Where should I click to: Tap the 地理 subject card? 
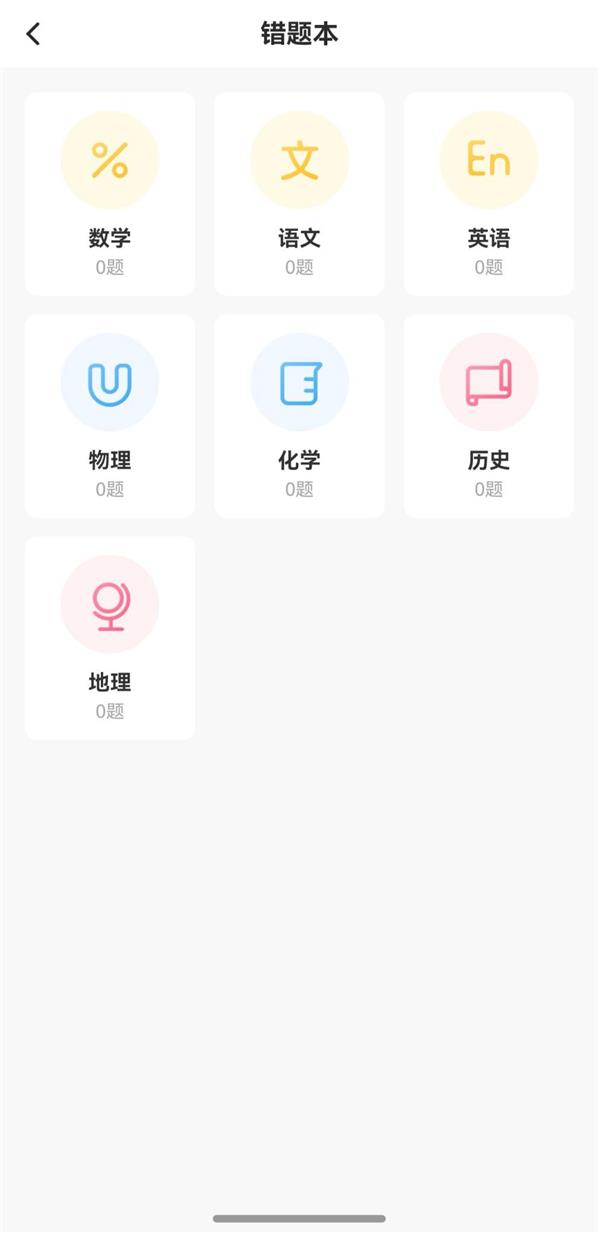110,638
